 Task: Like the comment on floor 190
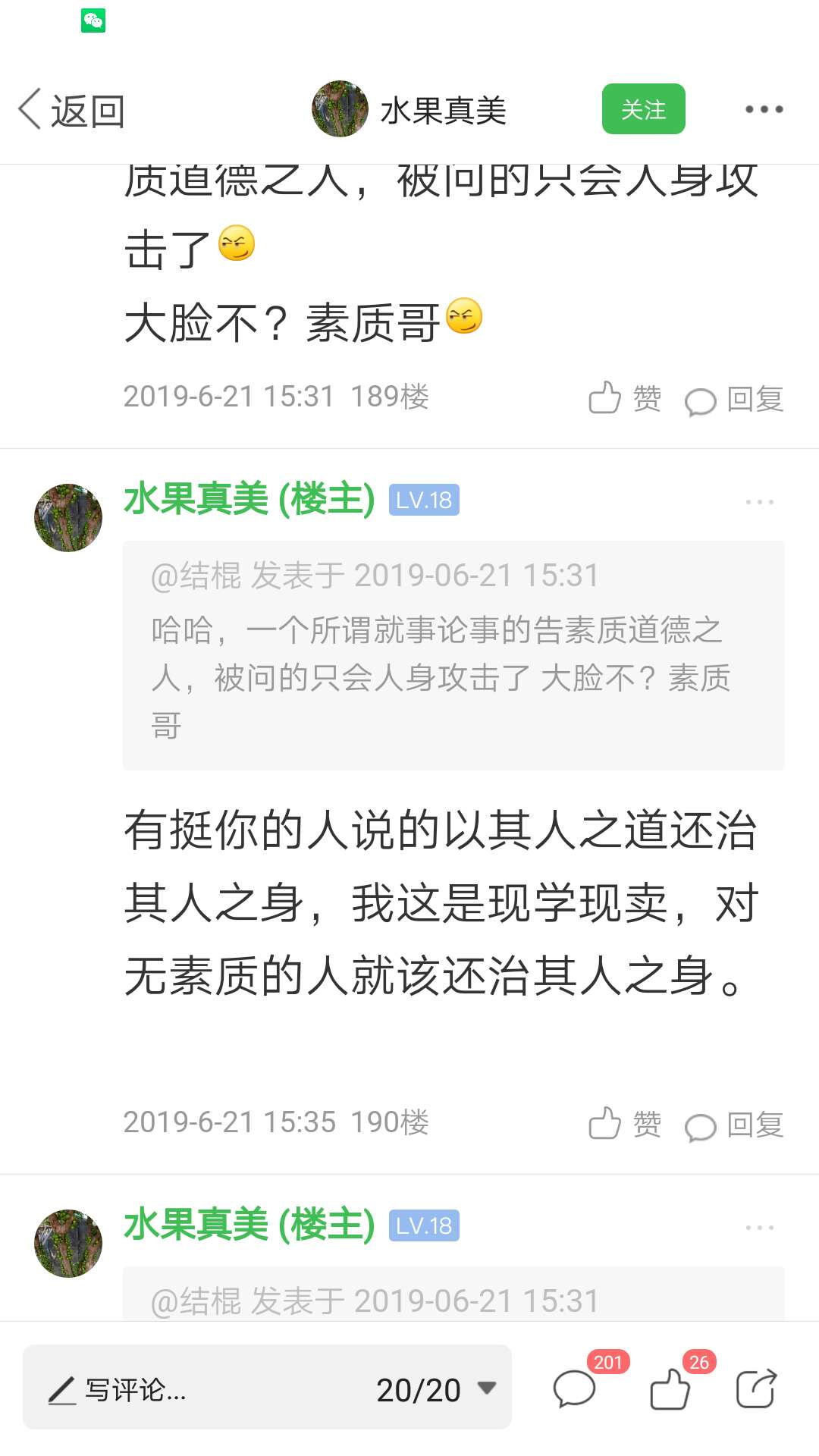pyautogui.click(x=625, y=1124)
